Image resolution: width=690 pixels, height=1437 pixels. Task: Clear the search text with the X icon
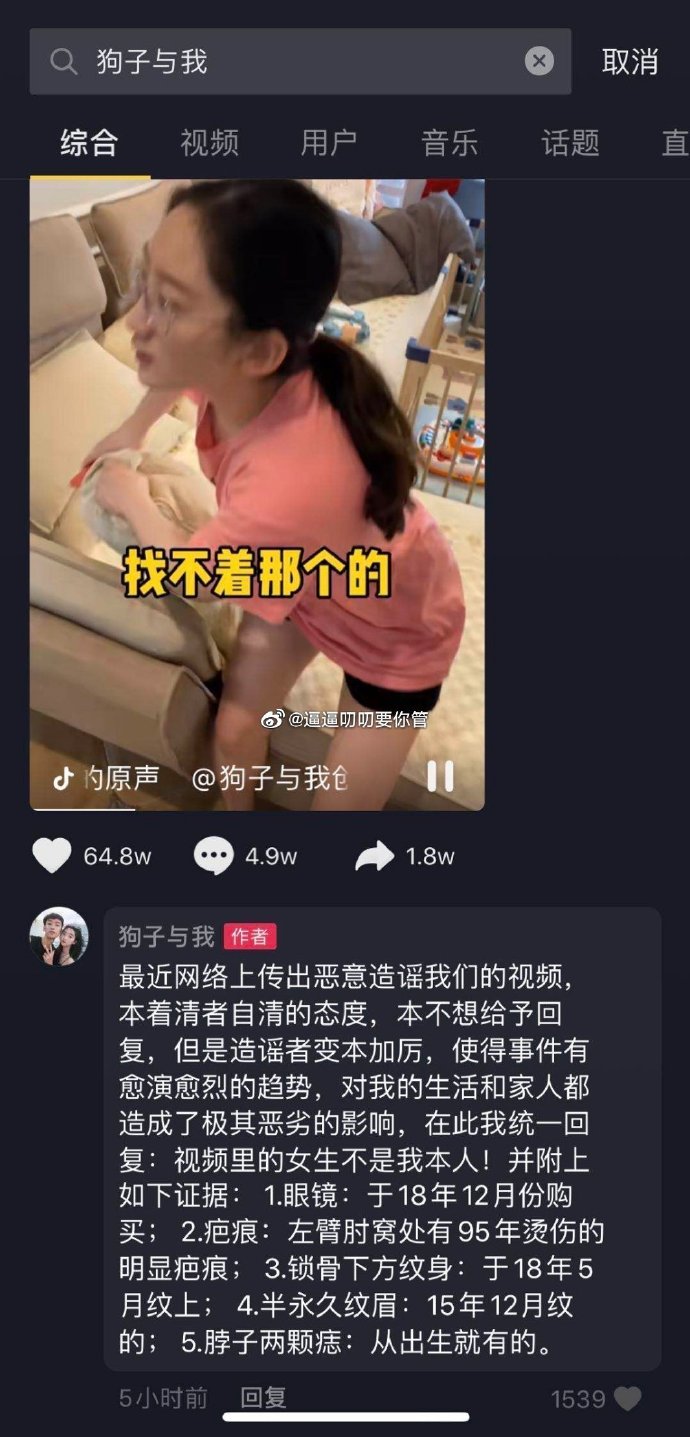click(x=539, y=62)
